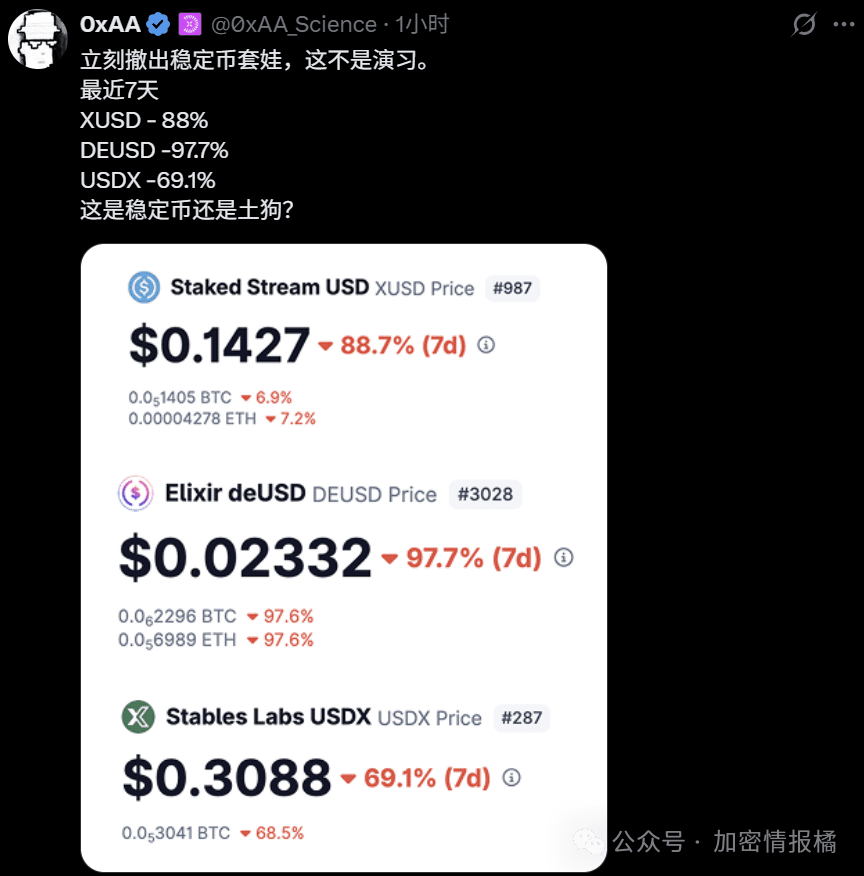This screenshot has height=876, width=864.
Task: Click the info icon near USDX 69.1% change
Action: (513, 779)
